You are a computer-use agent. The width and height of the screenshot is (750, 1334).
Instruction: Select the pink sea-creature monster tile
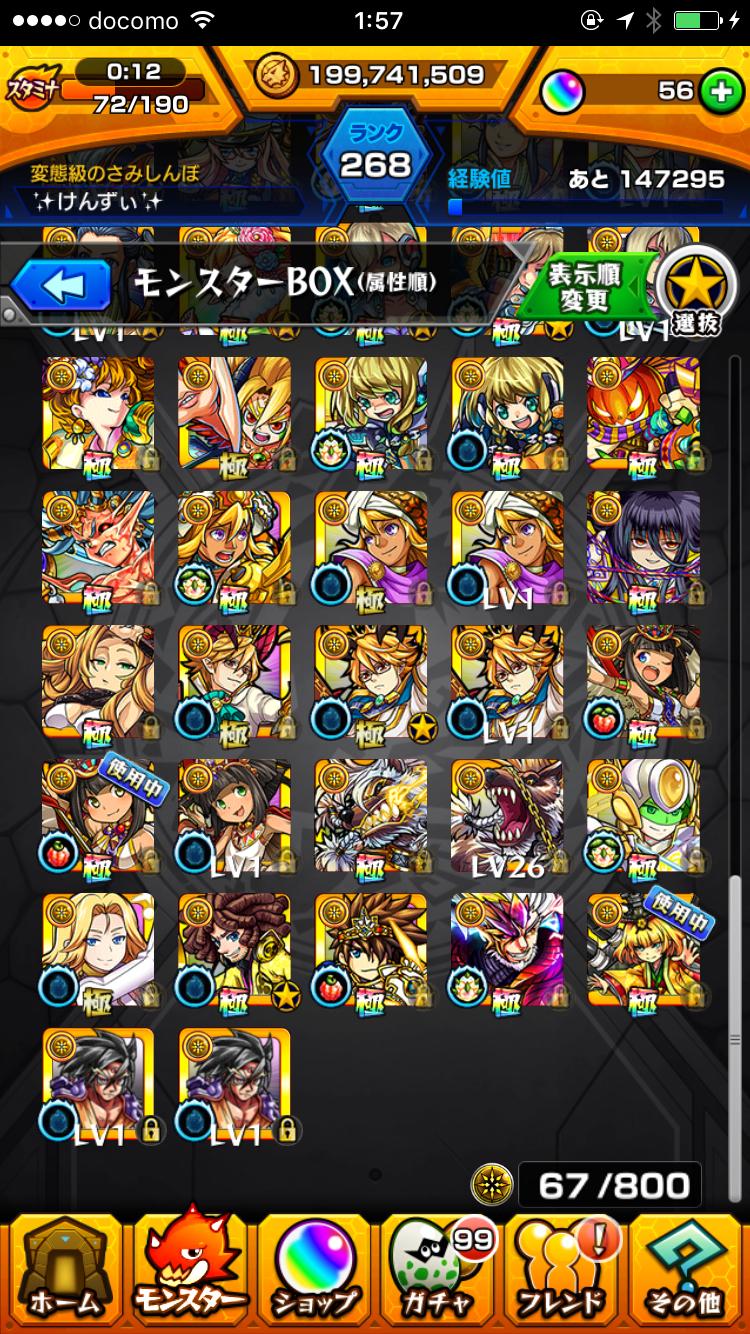tap(98, 548)
